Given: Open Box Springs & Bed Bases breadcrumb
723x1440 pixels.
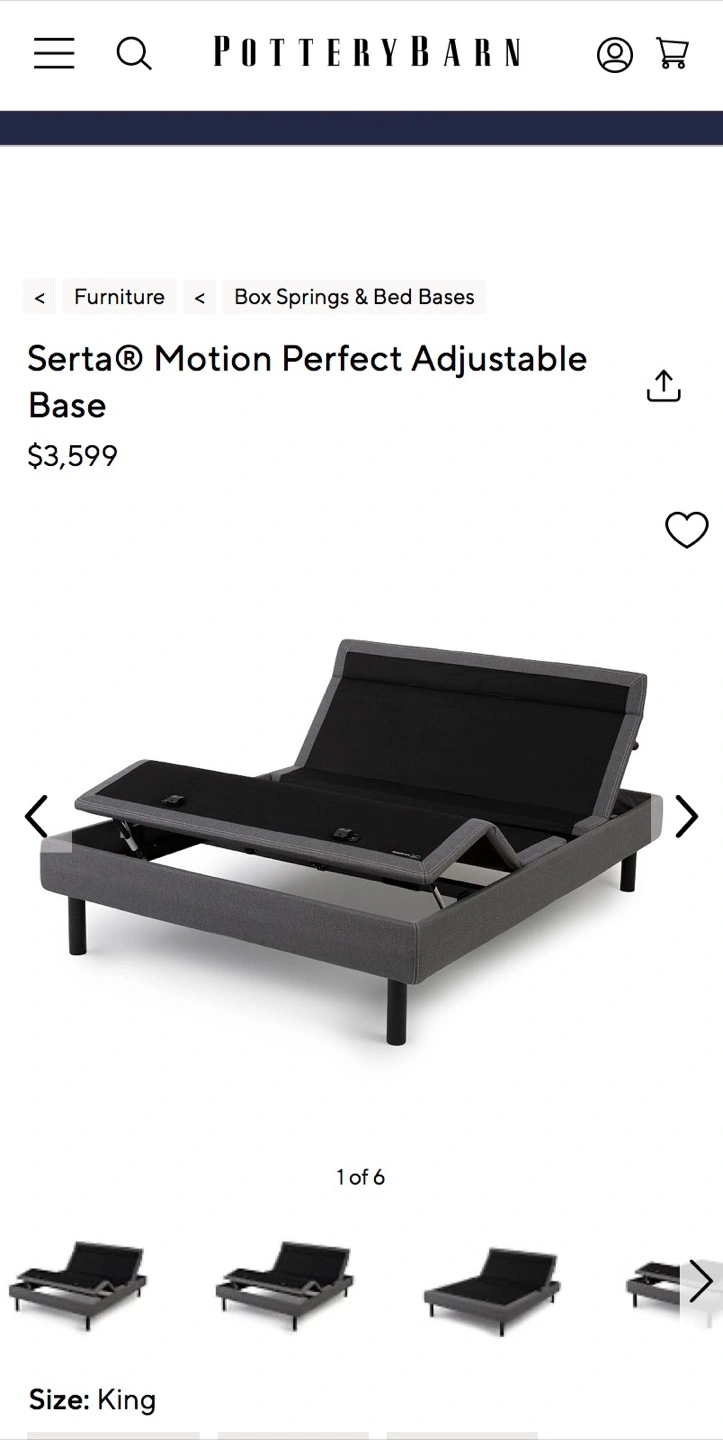Looking at the screenshot, I should click(354, 297).
